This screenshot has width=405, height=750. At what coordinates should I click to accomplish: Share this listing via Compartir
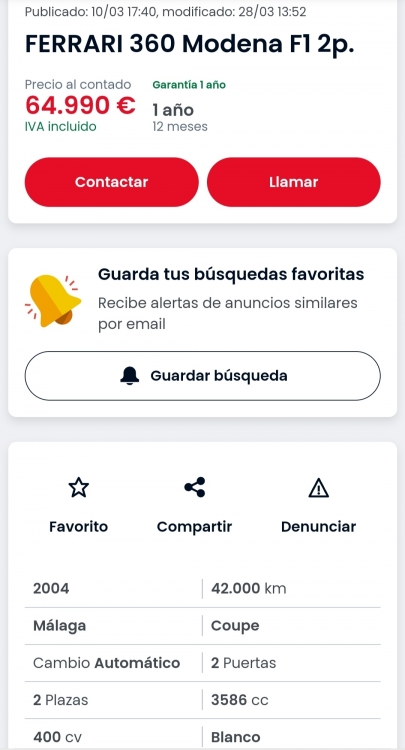point(195,506)
